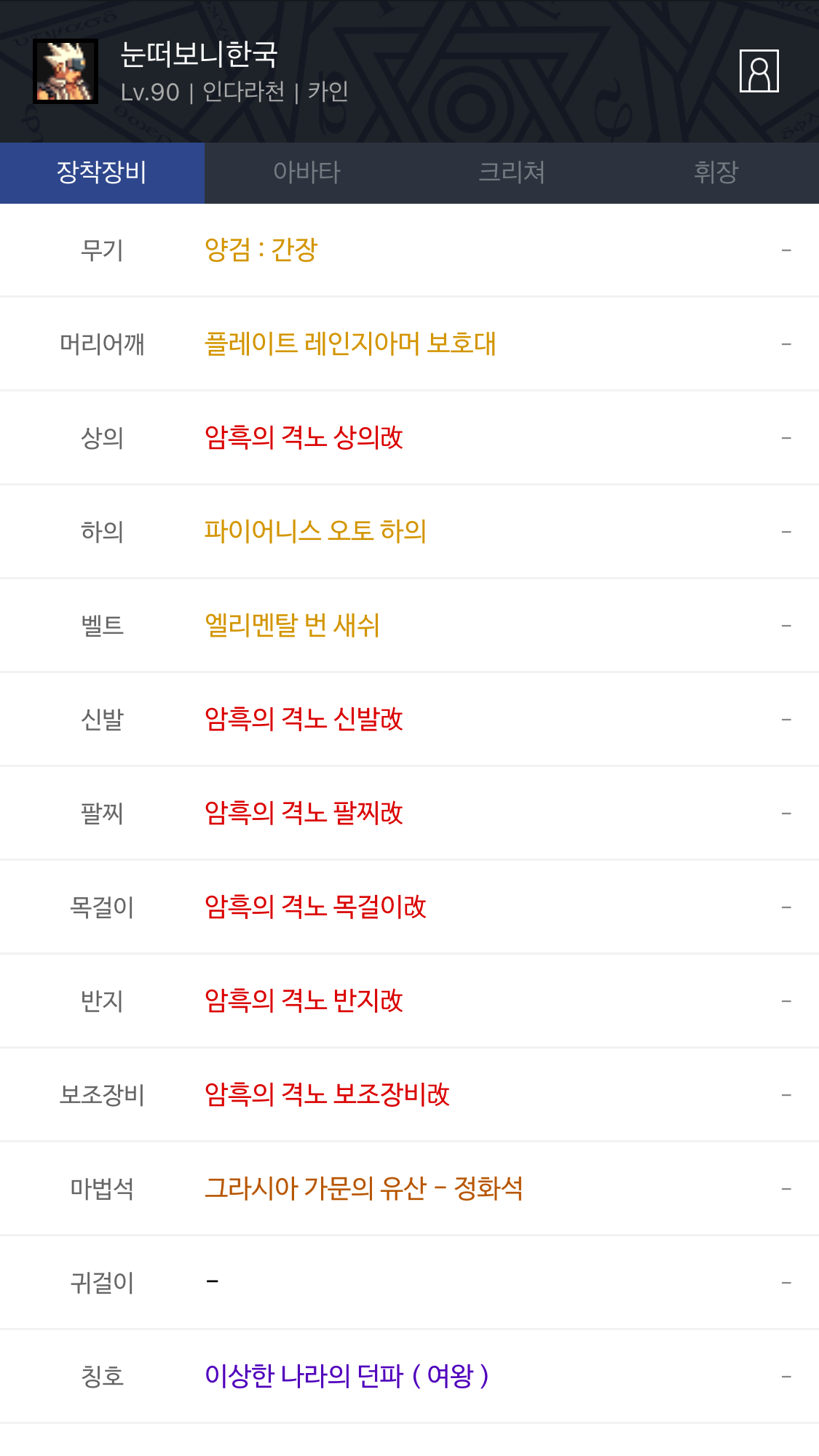
Task: Open 암흑의 격노 신발改 item
Action: tap(304, 720)
